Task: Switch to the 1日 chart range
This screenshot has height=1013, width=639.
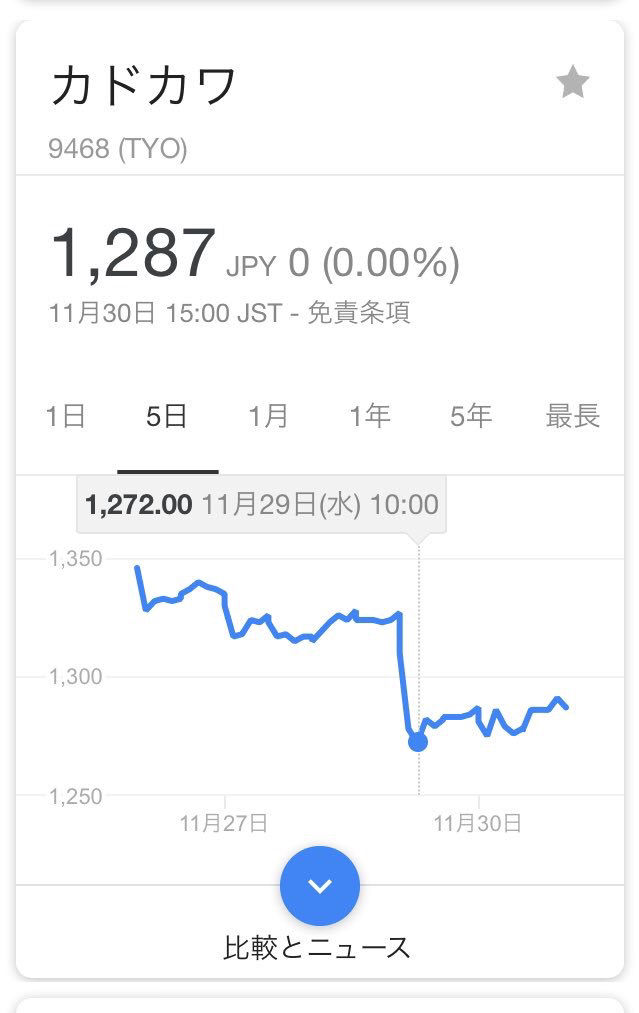Action: pyautogui.click(x=66, y=416)
